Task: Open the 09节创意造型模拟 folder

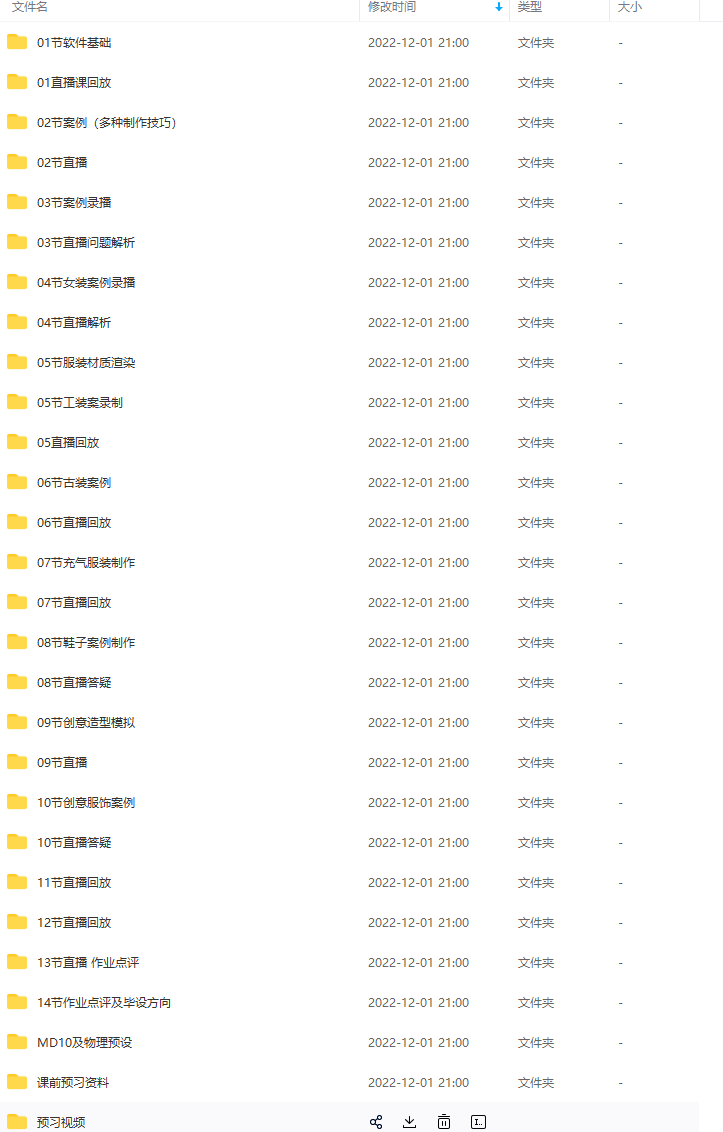Action: click(86, 723)
